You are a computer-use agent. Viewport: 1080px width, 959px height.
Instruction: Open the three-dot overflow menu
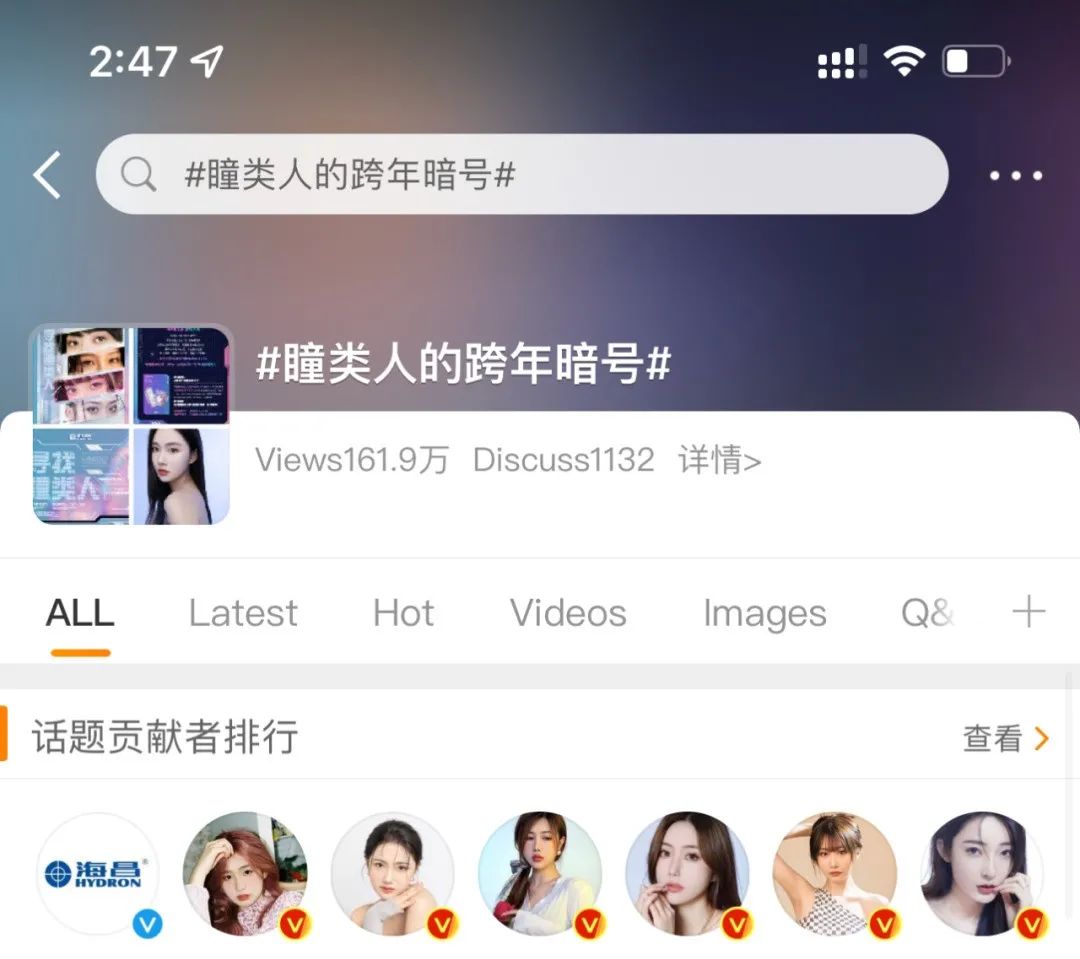click(1016, 176)
